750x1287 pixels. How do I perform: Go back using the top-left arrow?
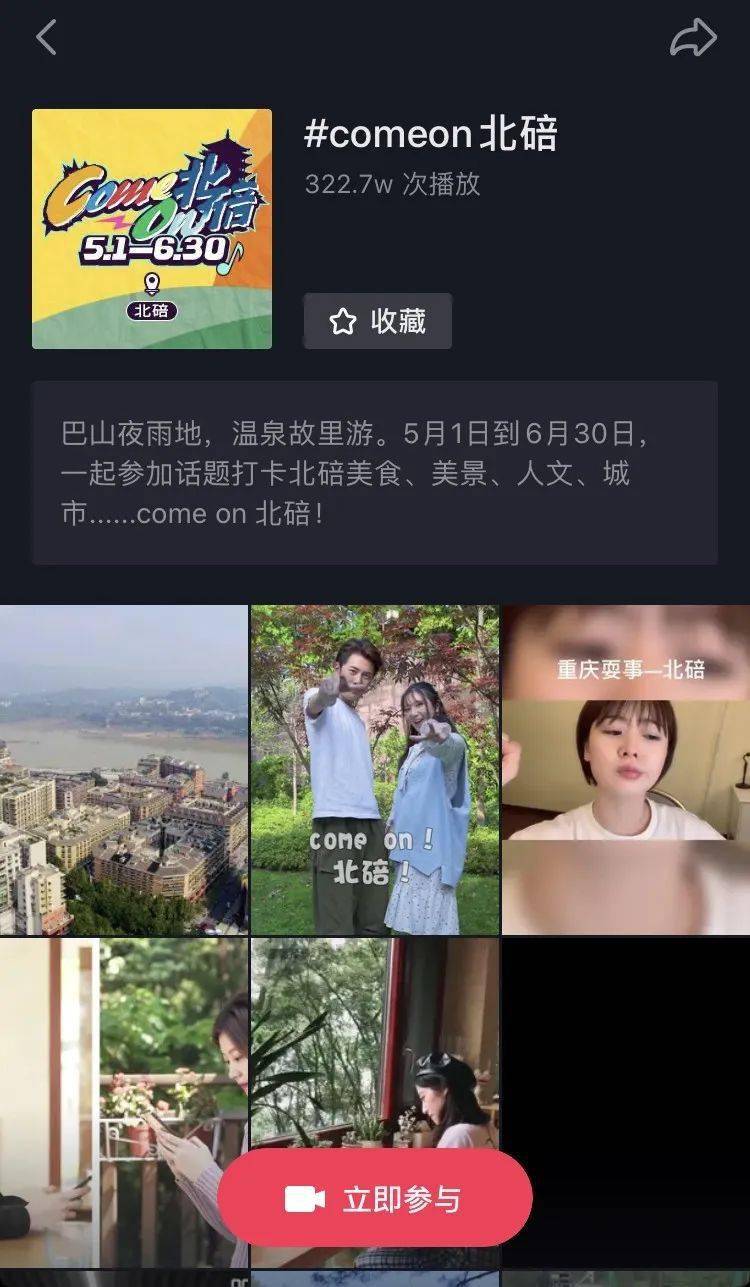(x=46, y=38)
